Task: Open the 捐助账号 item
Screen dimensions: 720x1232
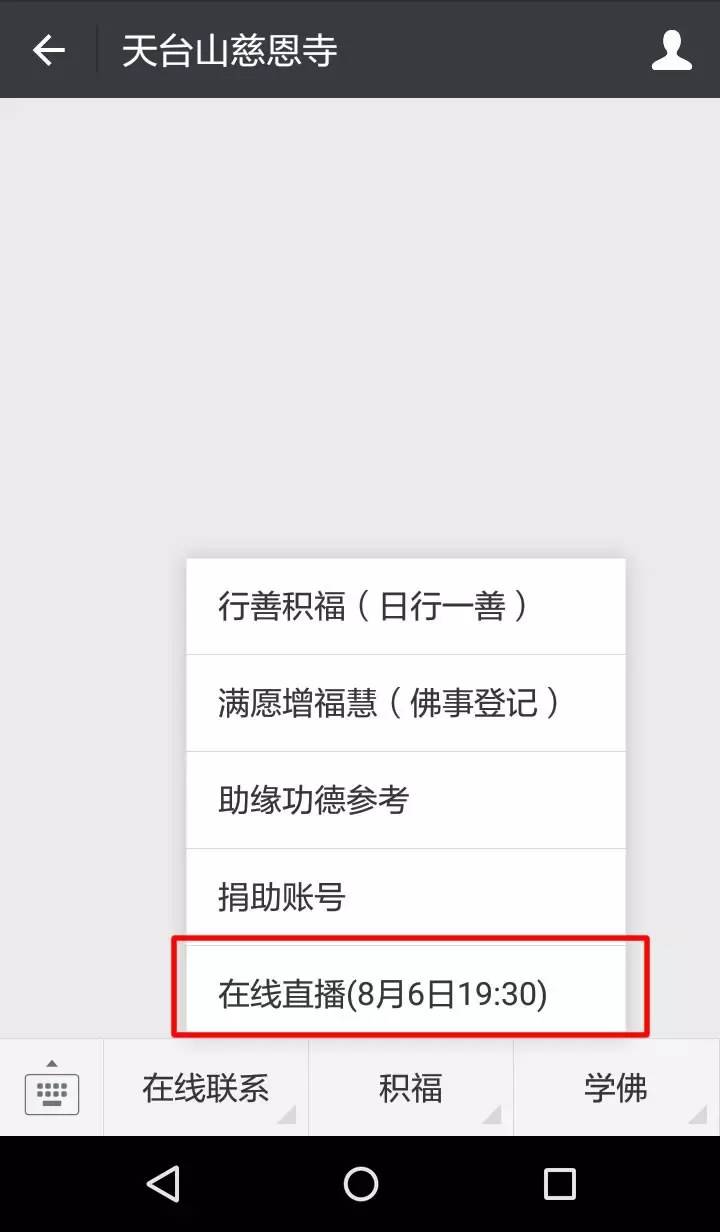Action: 405,897
